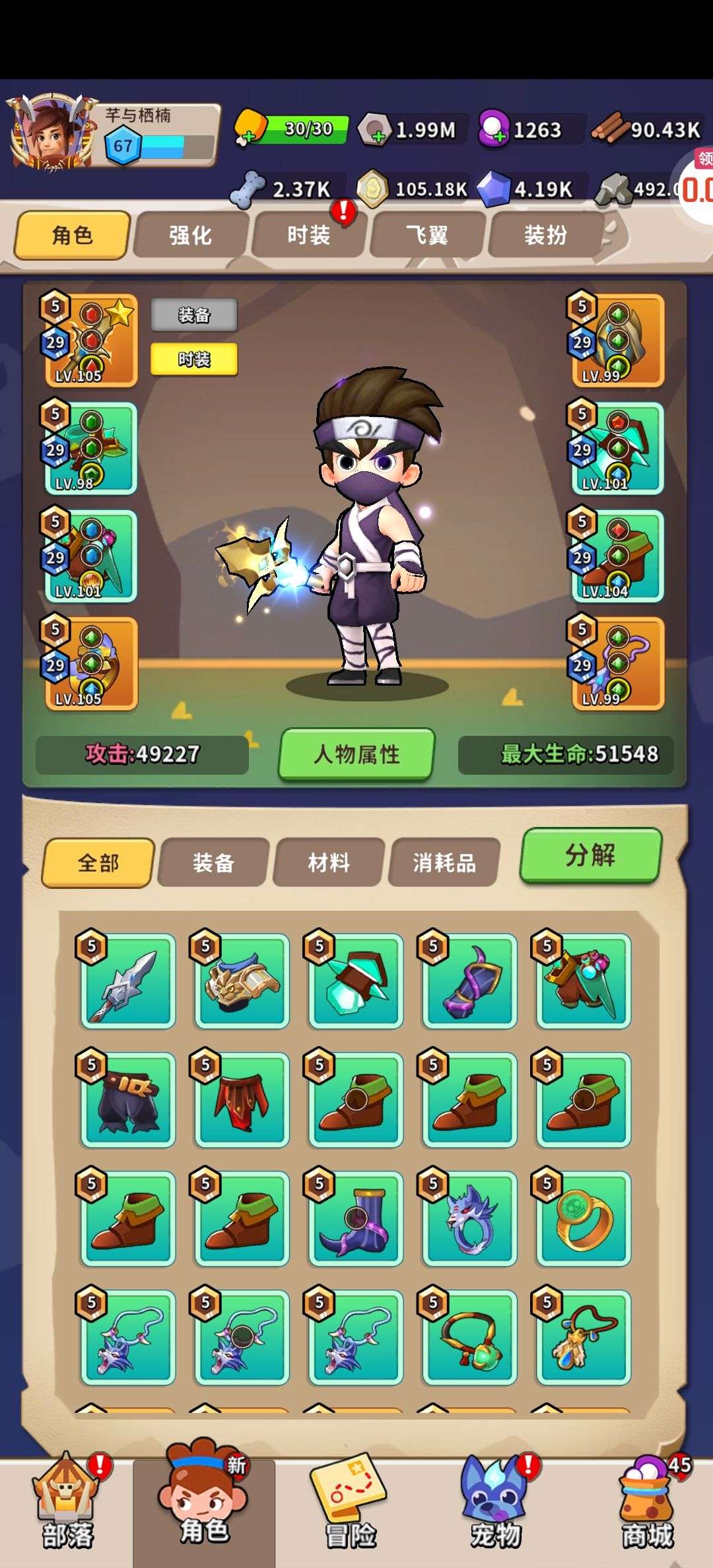Image resolution: width=713 pixels, height=1568 pixels.
Task: Go to the 部落 bottom tab
Action: pyautogui.click(x=68, y=1501)
